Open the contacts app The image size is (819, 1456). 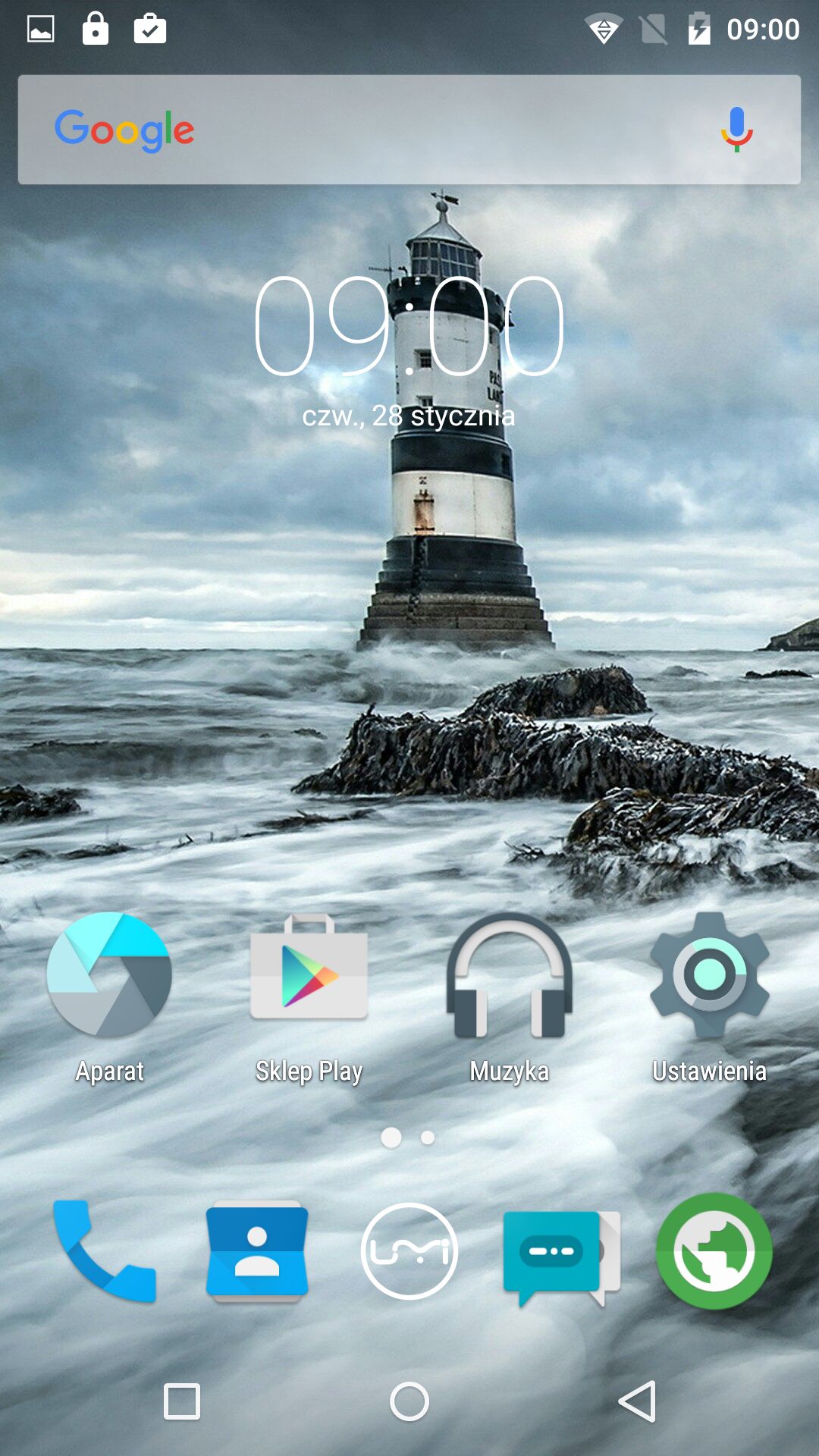tap(257, 1251)
